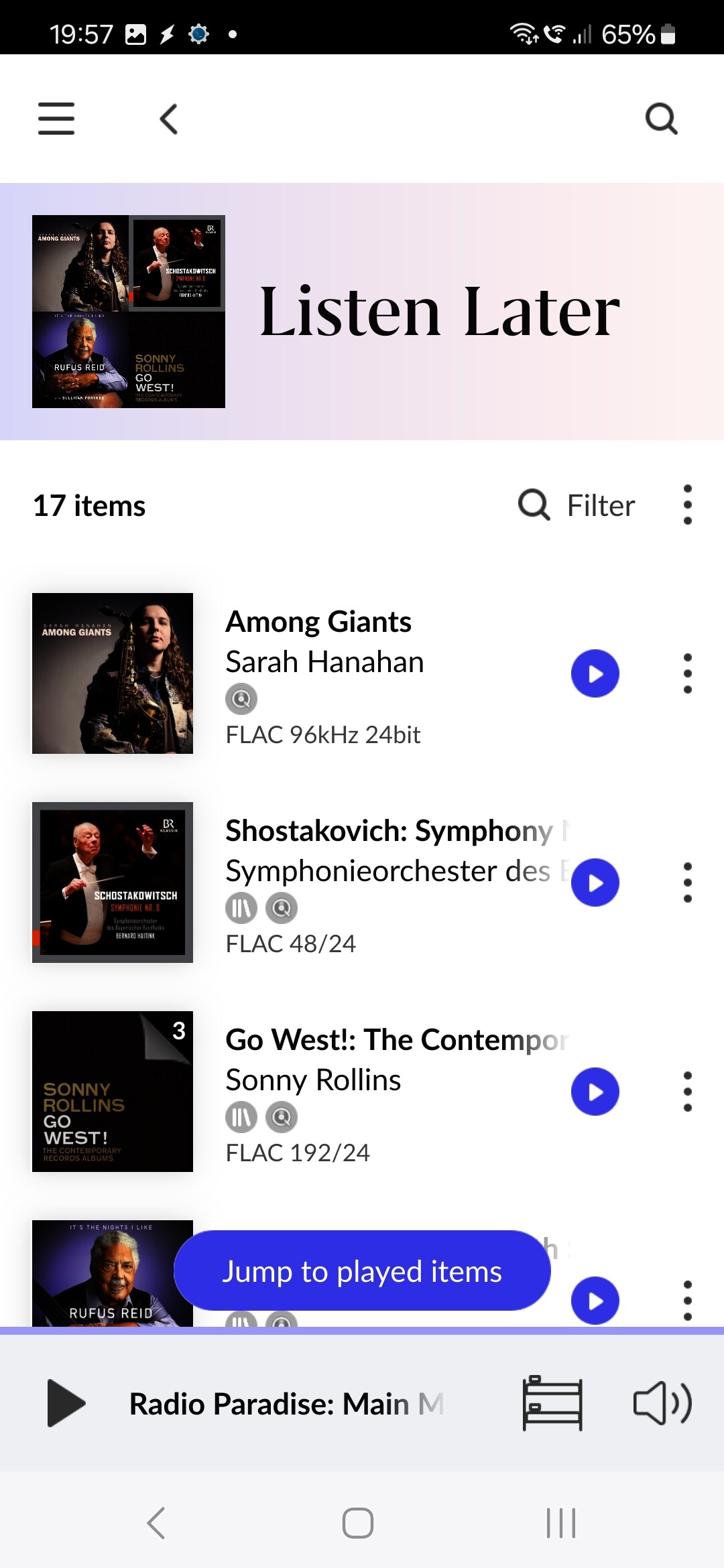Play the Rufus Reid album

coord(595,1301)
